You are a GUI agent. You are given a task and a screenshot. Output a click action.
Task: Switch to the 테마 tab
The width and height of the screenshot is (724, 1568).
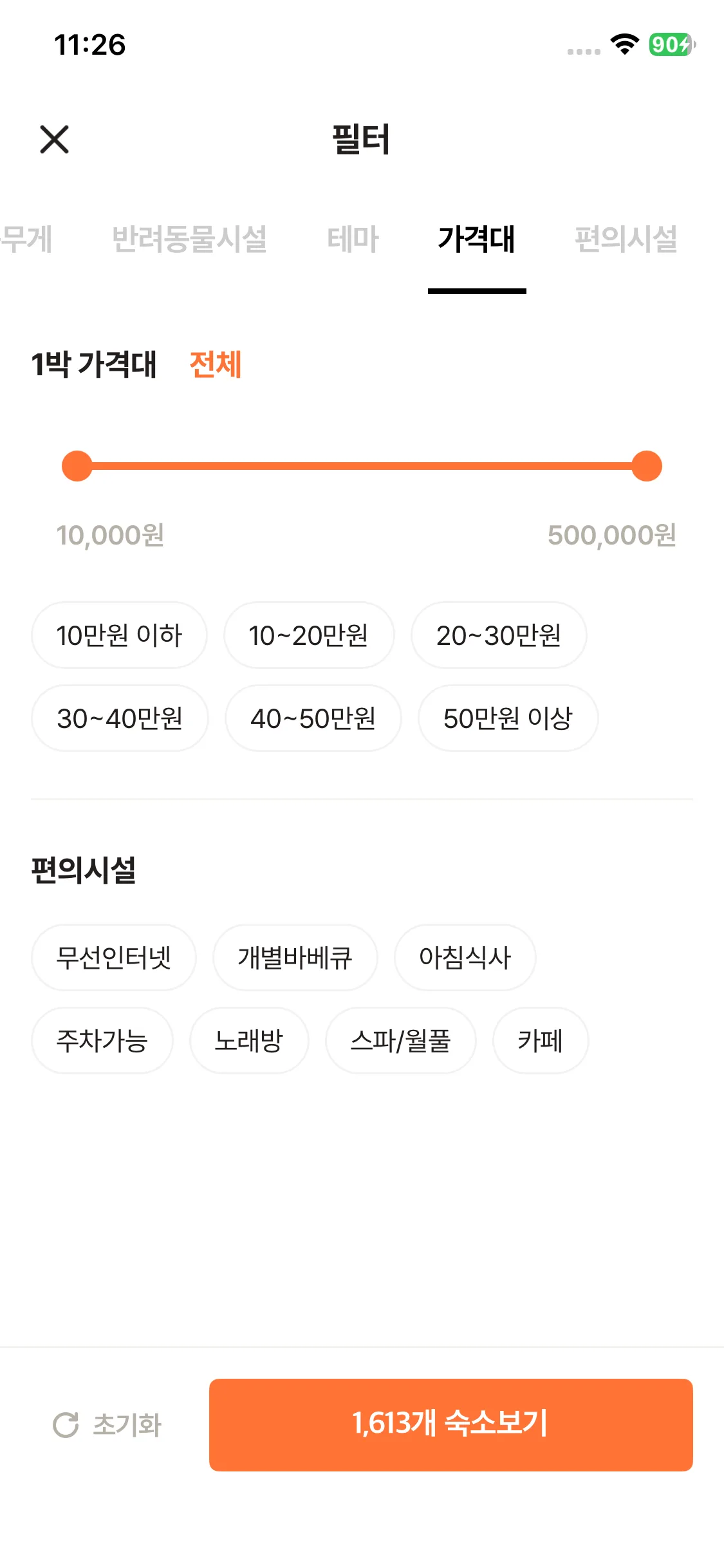coord(353,239)
